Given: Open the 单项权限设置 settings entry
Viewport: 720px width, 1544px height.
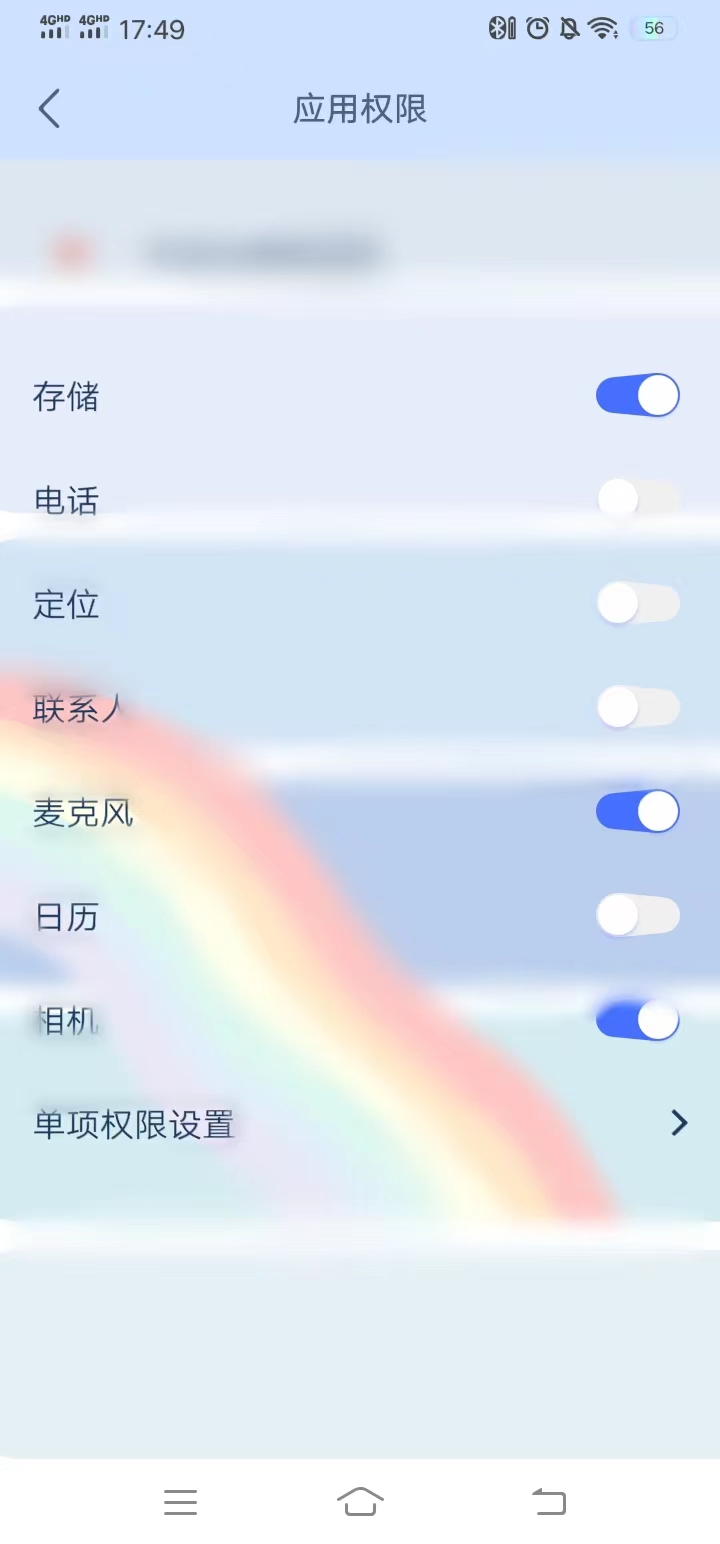Looking at the screenshot, I should (133, 1123).
